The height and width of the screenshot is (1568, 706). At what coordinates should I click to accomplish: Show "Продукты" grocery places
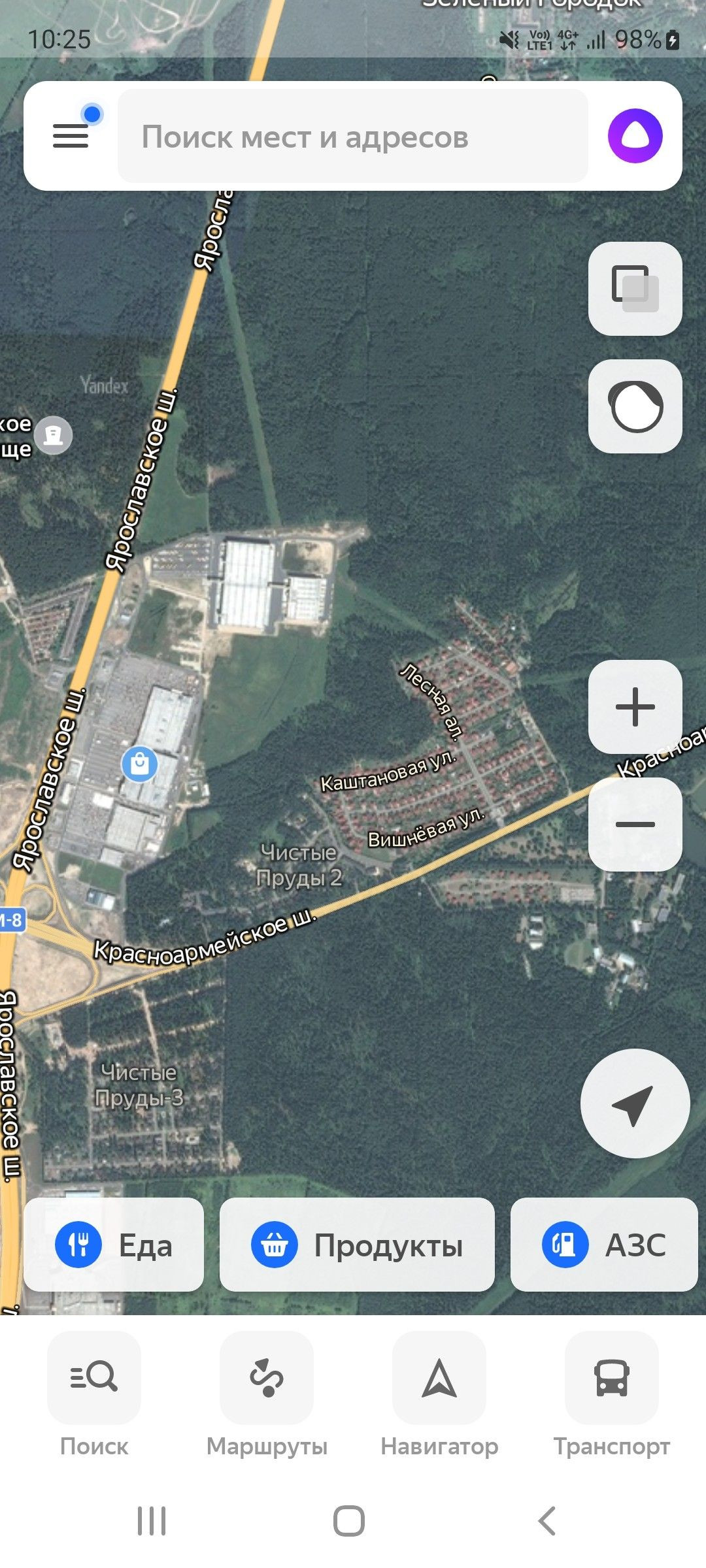click(357, 1245)
